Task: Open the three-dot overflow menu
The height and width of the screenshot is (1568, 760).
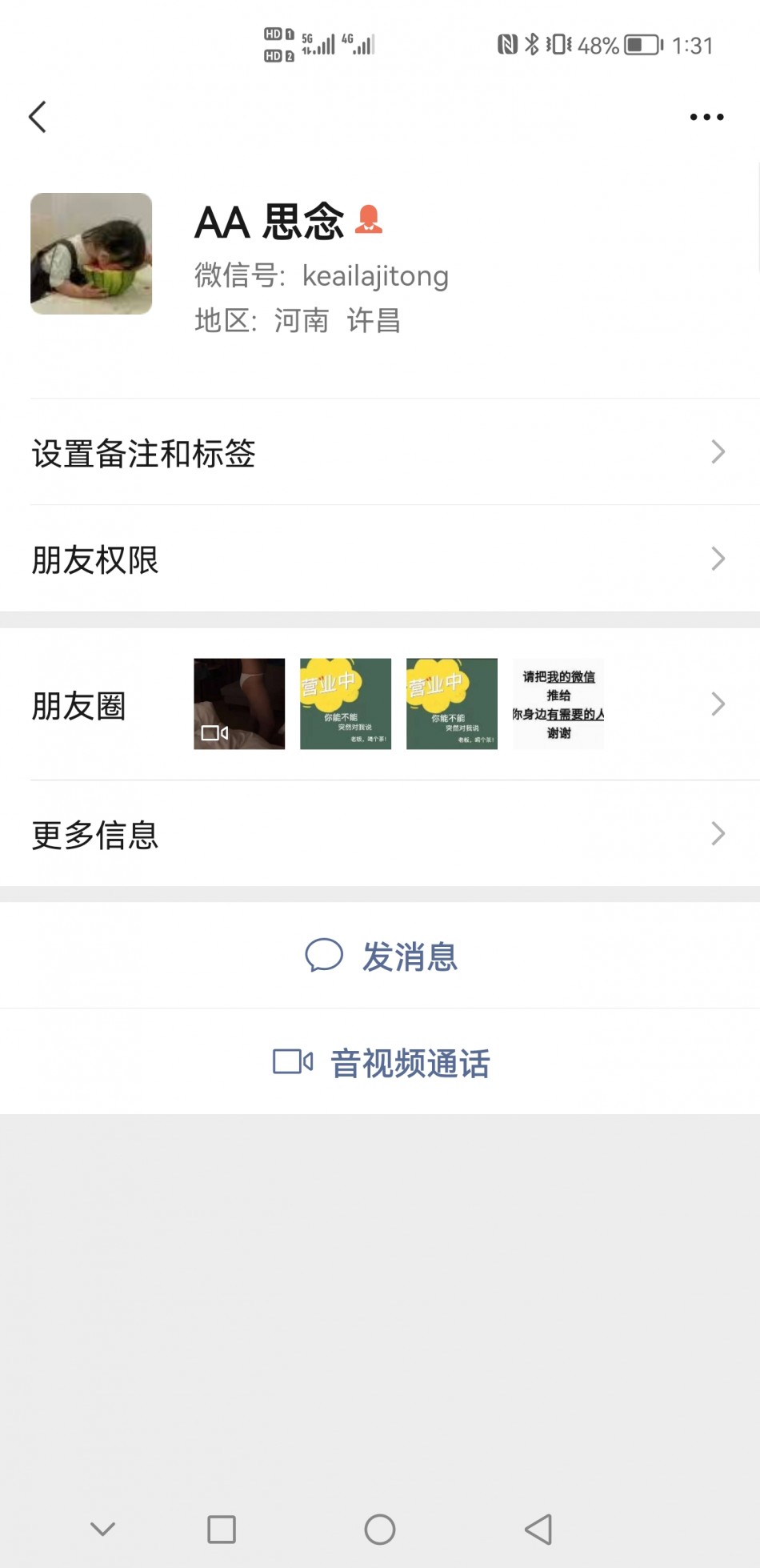Action: pyautogui.click(x=706, y=117)
